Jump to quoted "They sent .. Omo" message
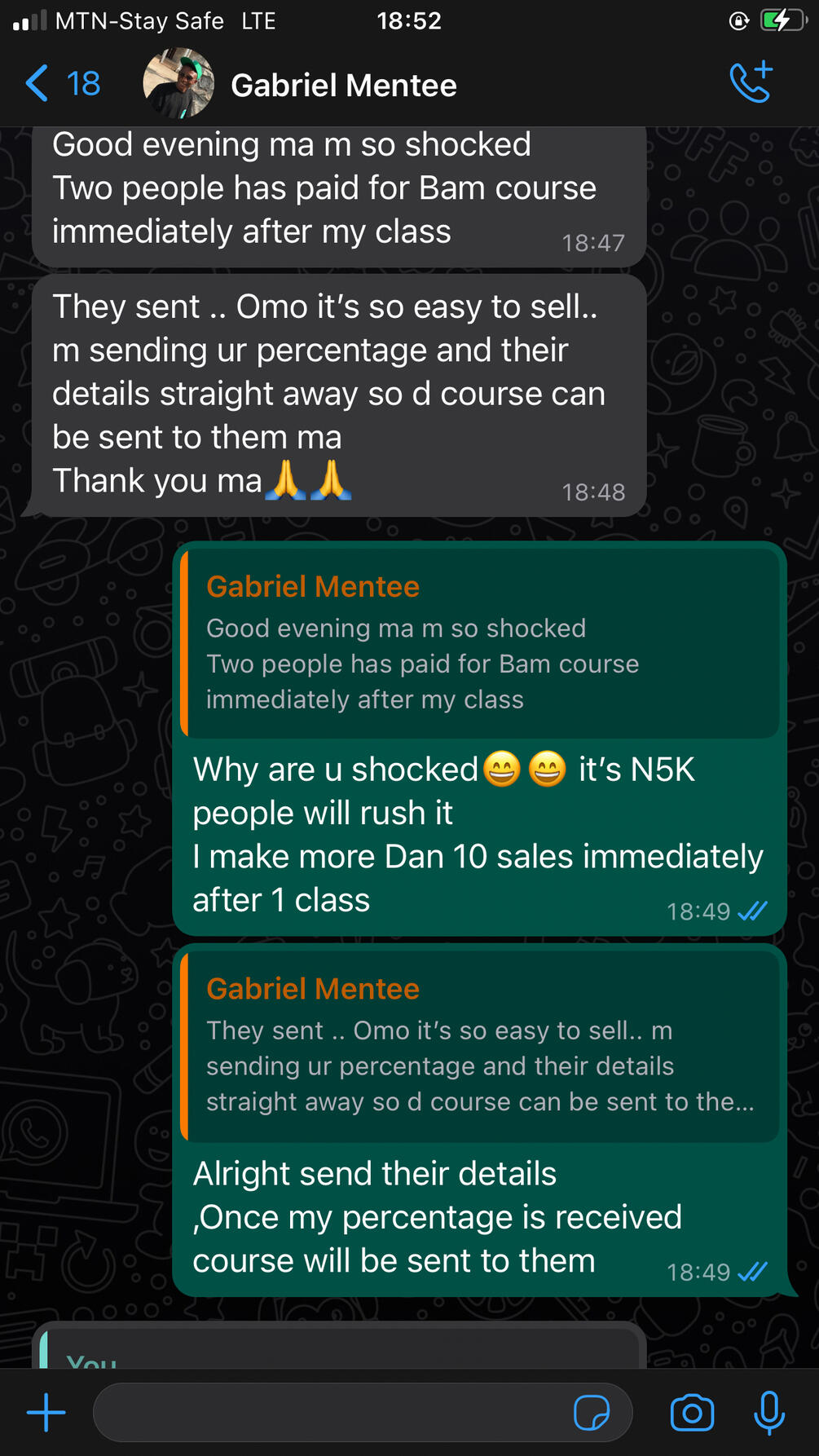The image size is (819, 1456). 479,1047
